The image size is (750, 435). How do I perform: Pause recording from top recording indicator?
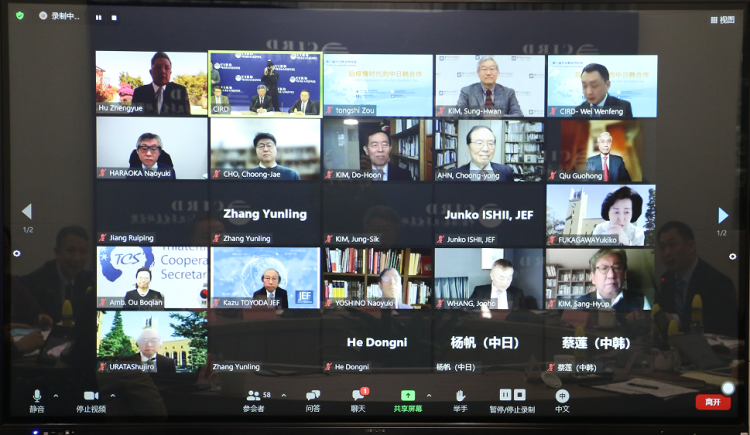(98, 17)
